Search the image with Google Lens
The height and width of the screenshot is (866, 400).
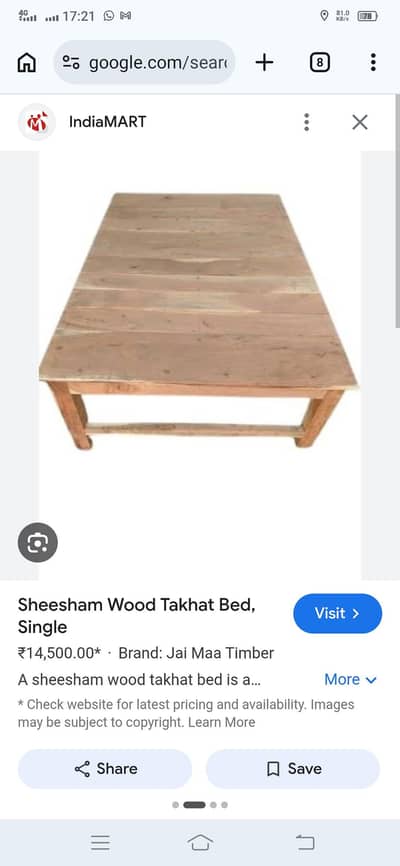38,542
